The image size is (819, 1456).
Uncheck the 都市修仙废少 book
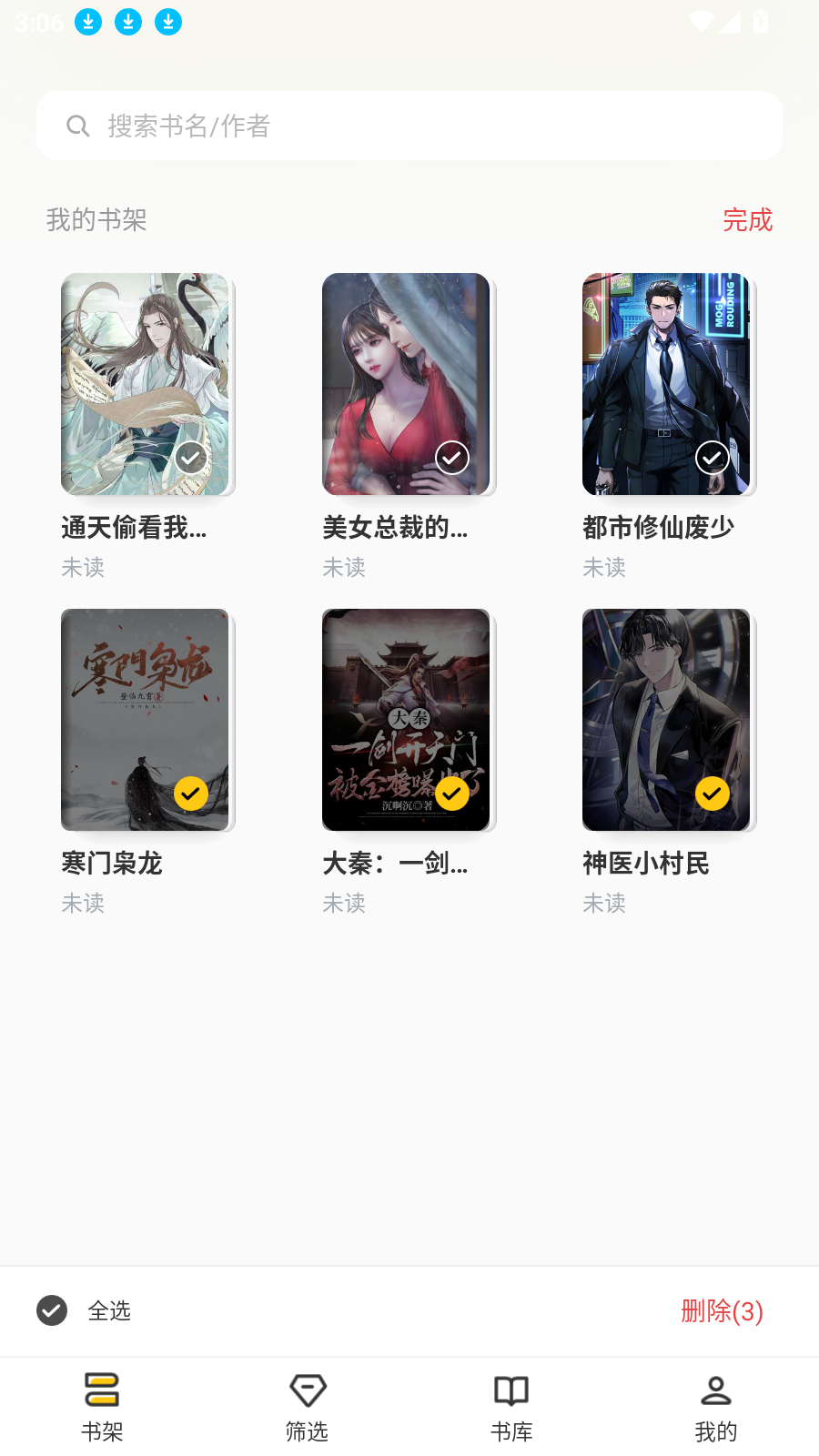pos(713,457)
